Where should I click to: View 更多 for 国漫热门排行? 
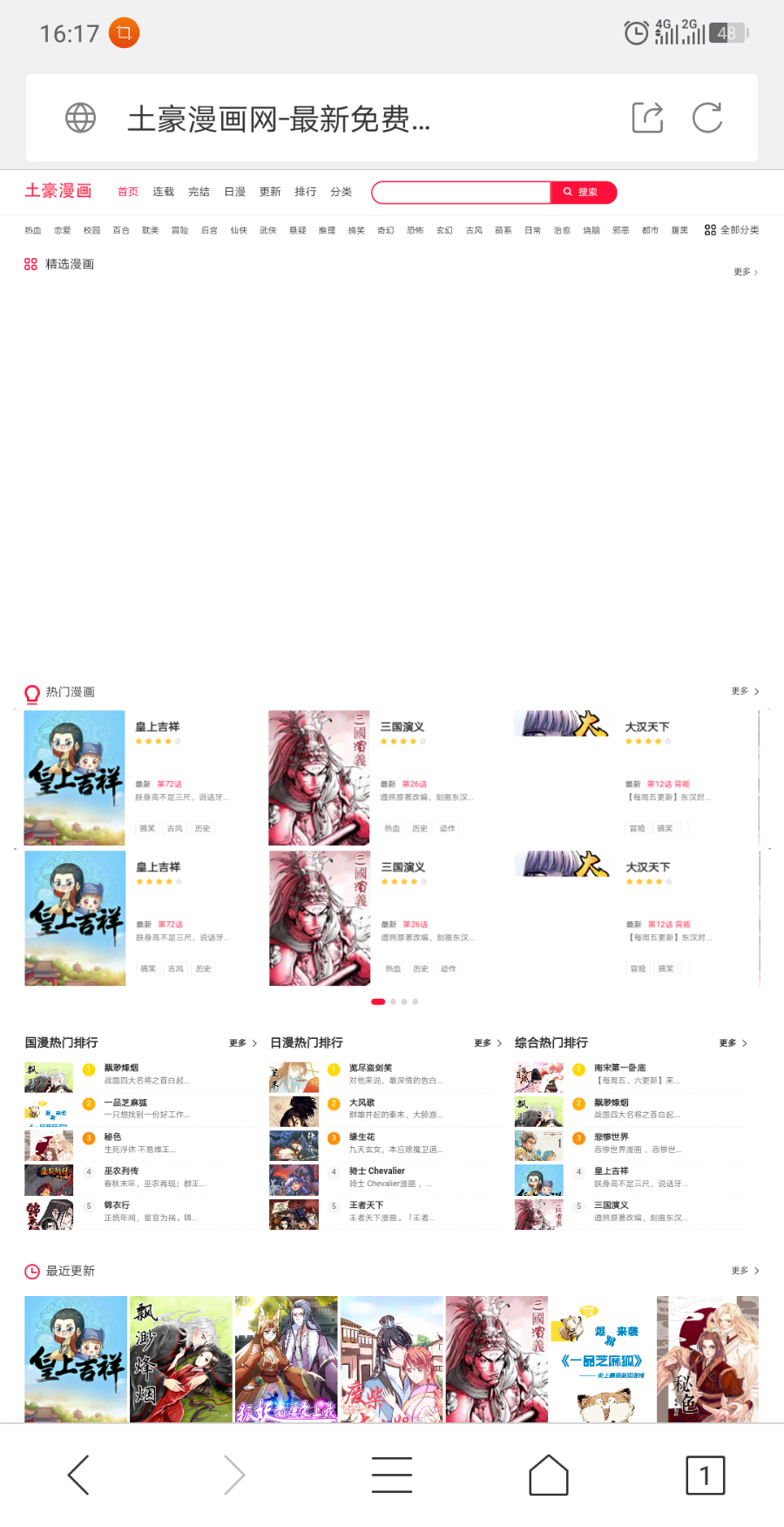[x=242, y=1043]
